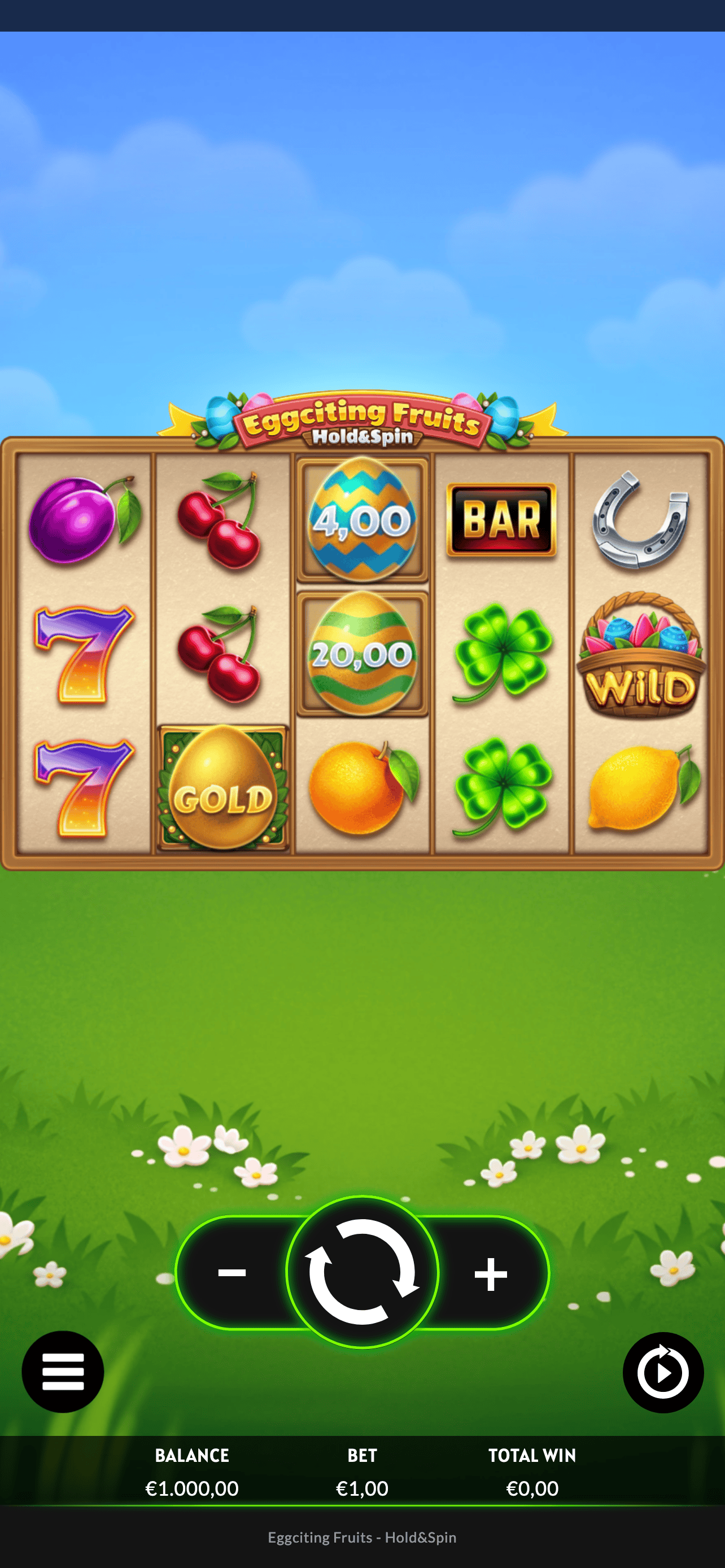The image size is (725, 1568).
Task: Spin the reels with the center button
Action: (362, 1272)
